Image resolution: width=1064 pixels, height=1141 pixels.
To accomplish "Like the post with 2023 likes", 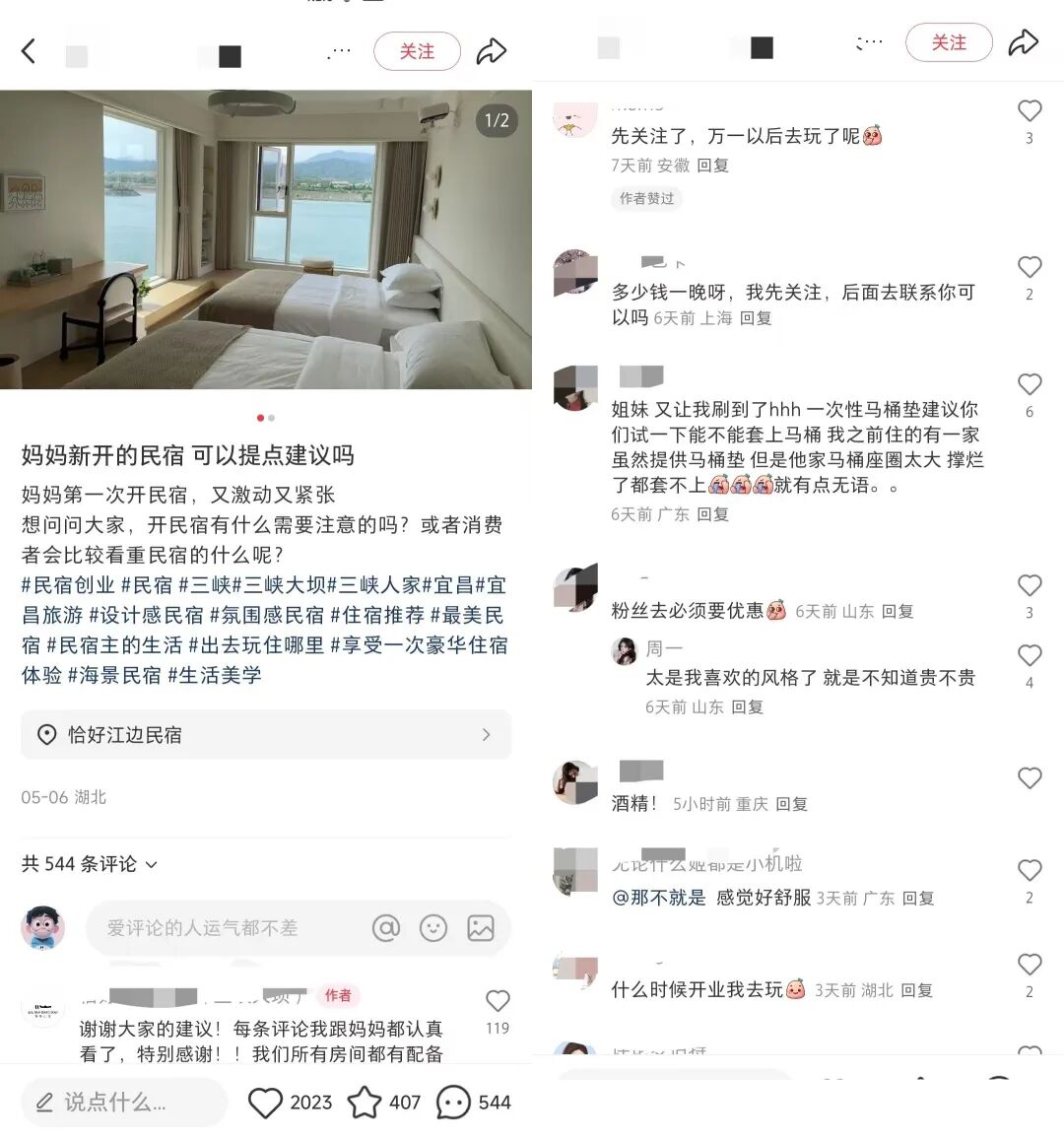I will (265, 1103).
